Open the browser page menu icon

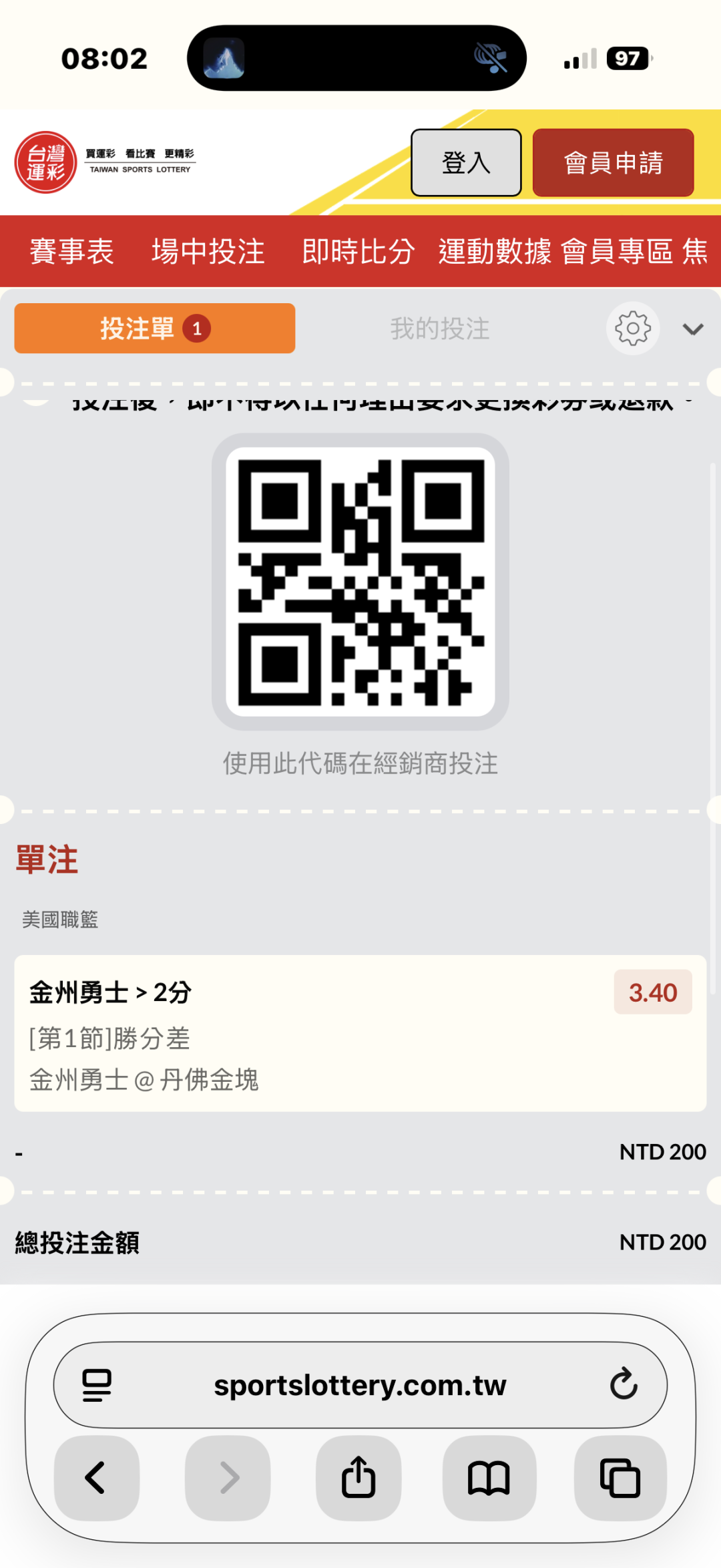[x=97, y=1385]
